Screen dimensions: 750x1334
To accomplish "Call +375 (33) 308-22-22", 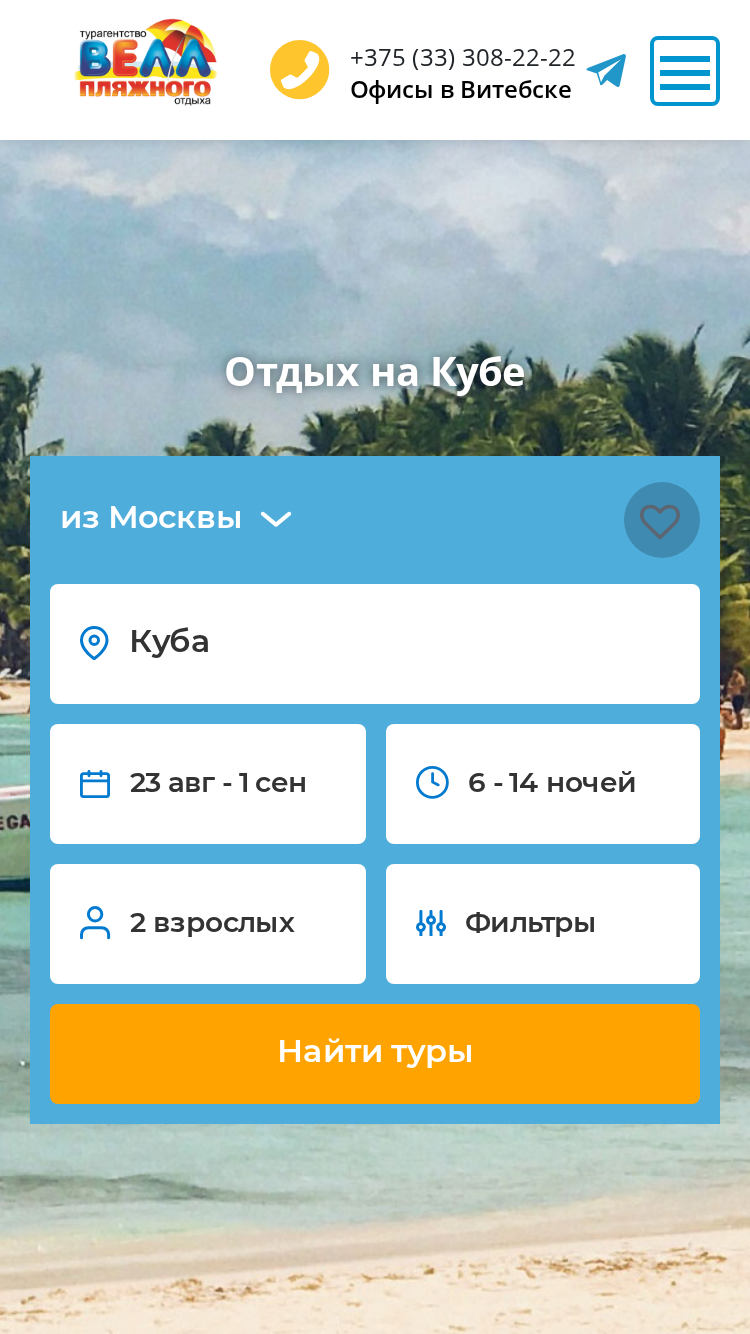I will pos(463,57).
